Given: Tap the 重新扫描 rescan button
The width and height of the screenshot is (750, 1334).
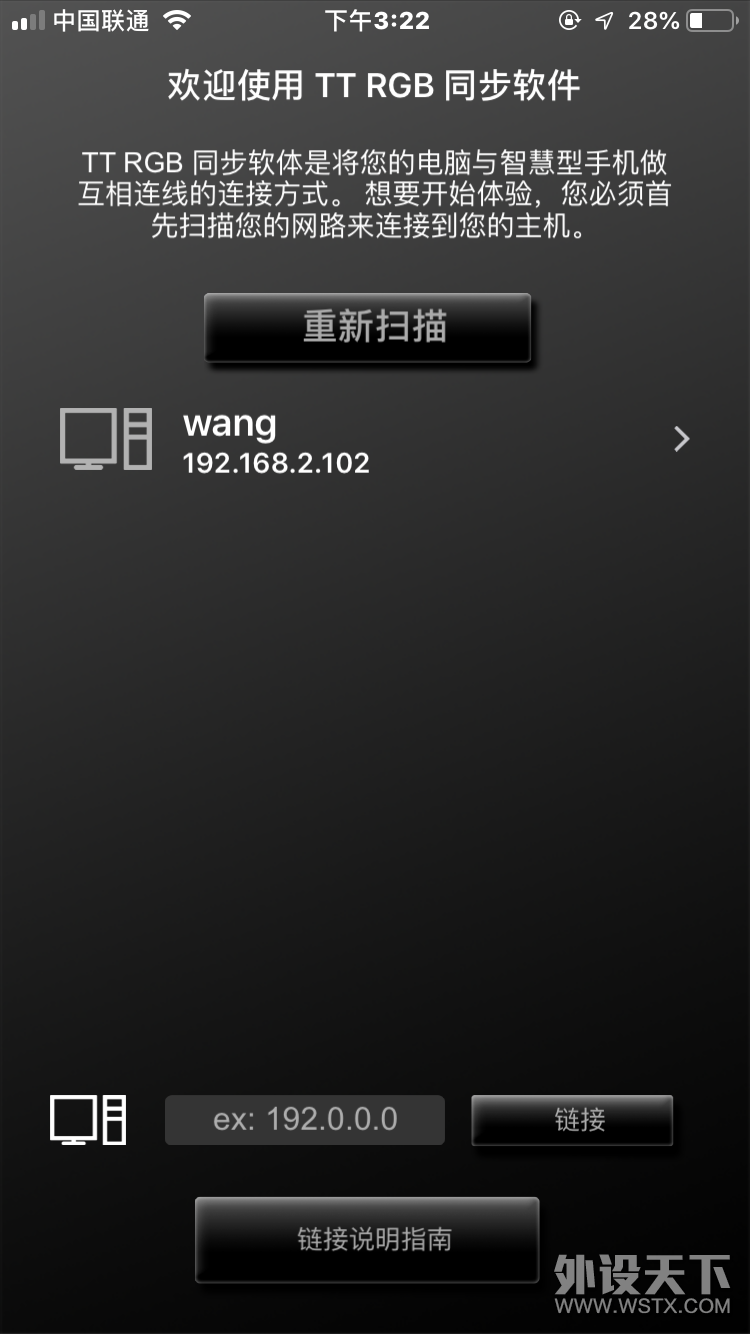Looking at the screenshot, I should (367, 327).
